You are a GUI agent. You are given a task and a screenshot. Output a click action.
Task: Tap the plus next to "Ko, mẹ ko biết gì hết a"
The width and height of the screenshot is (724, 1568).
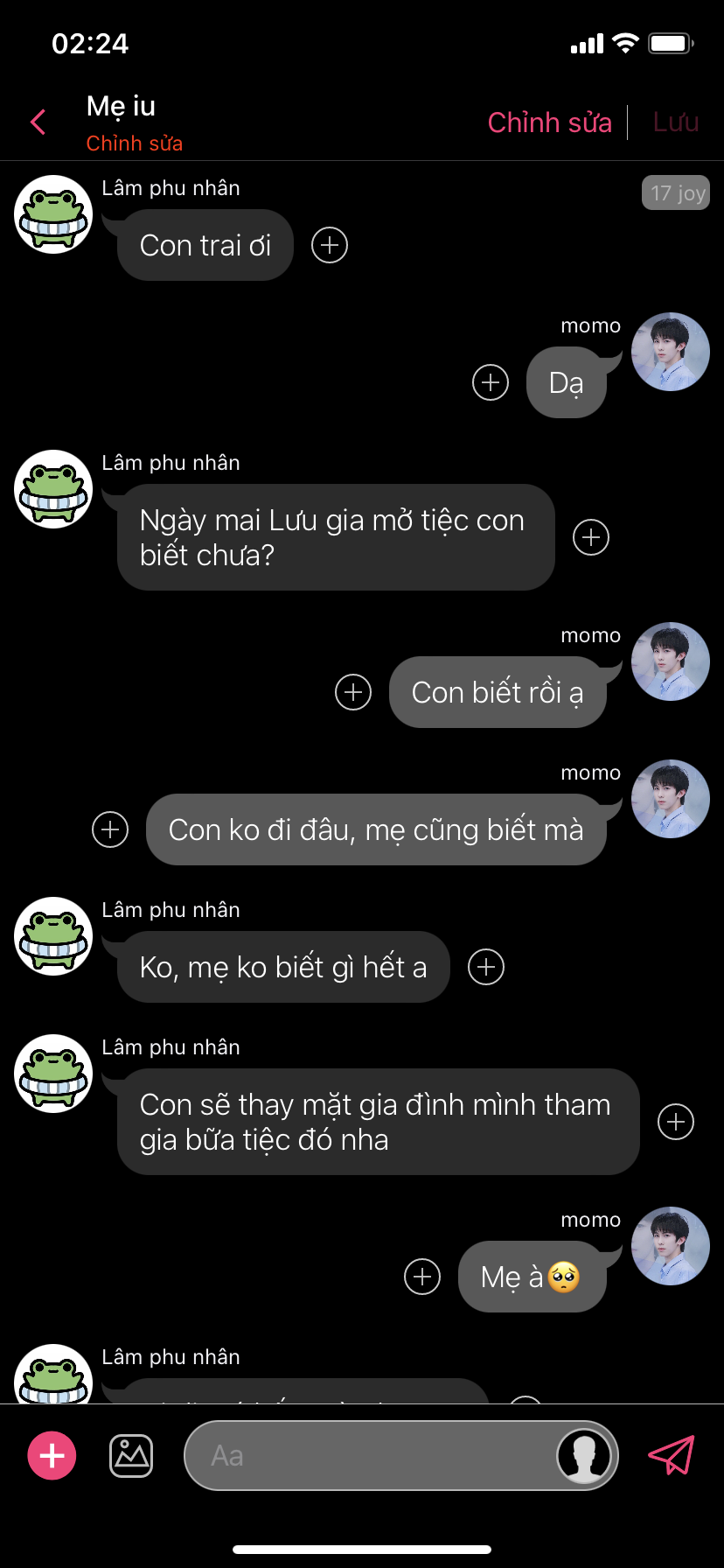[x=486, y=967]
